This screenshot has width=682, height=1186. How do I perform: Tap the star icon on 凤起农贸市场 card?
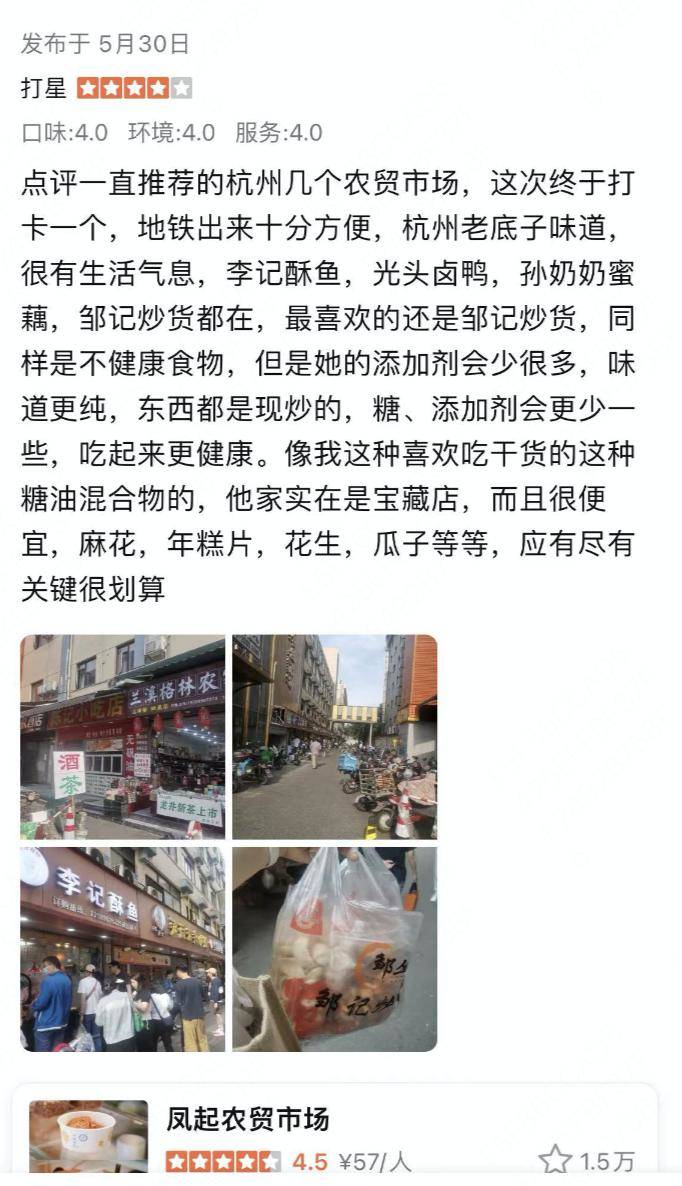pyautogui.click(x=555, y=1161)
